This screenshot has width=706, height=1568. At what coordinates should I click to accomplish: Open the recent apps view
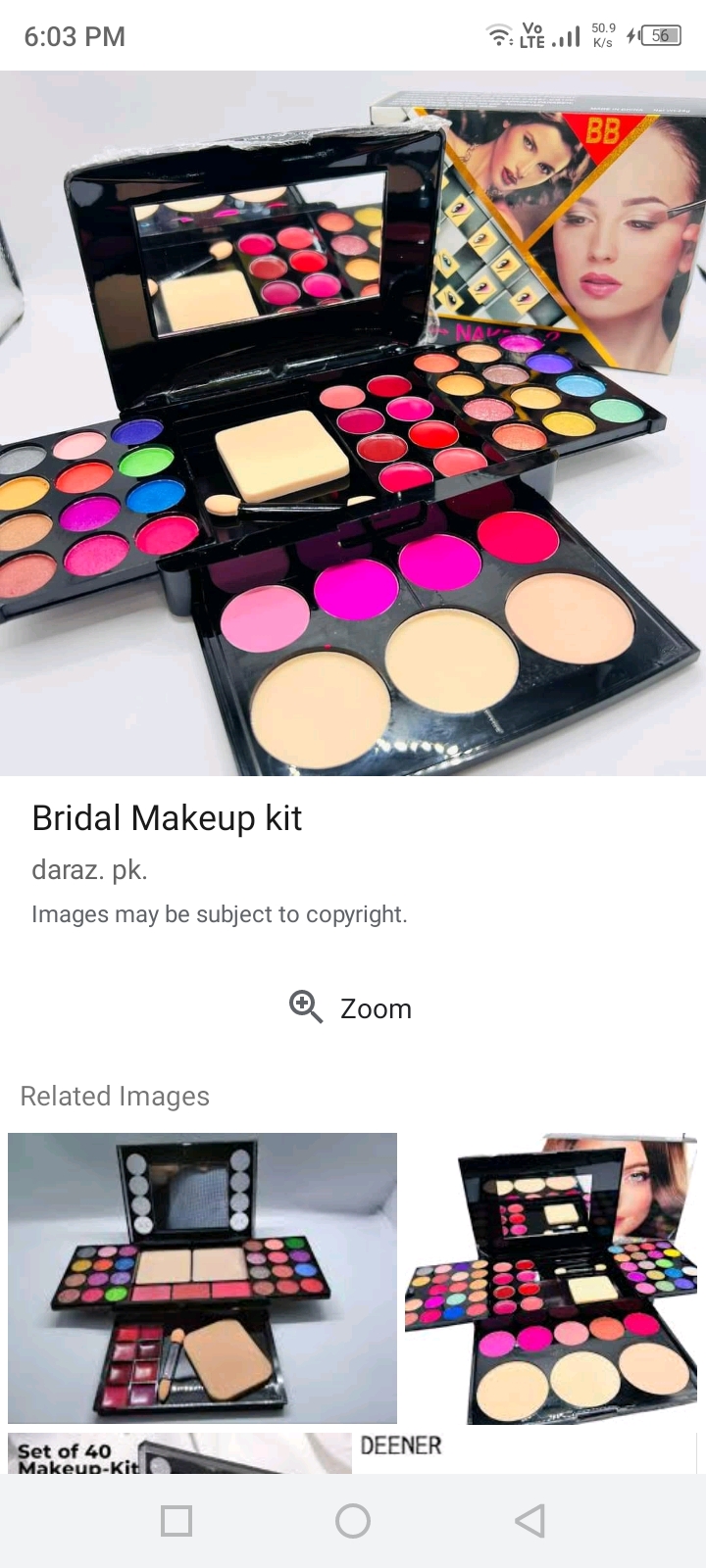coord(176,1521)
